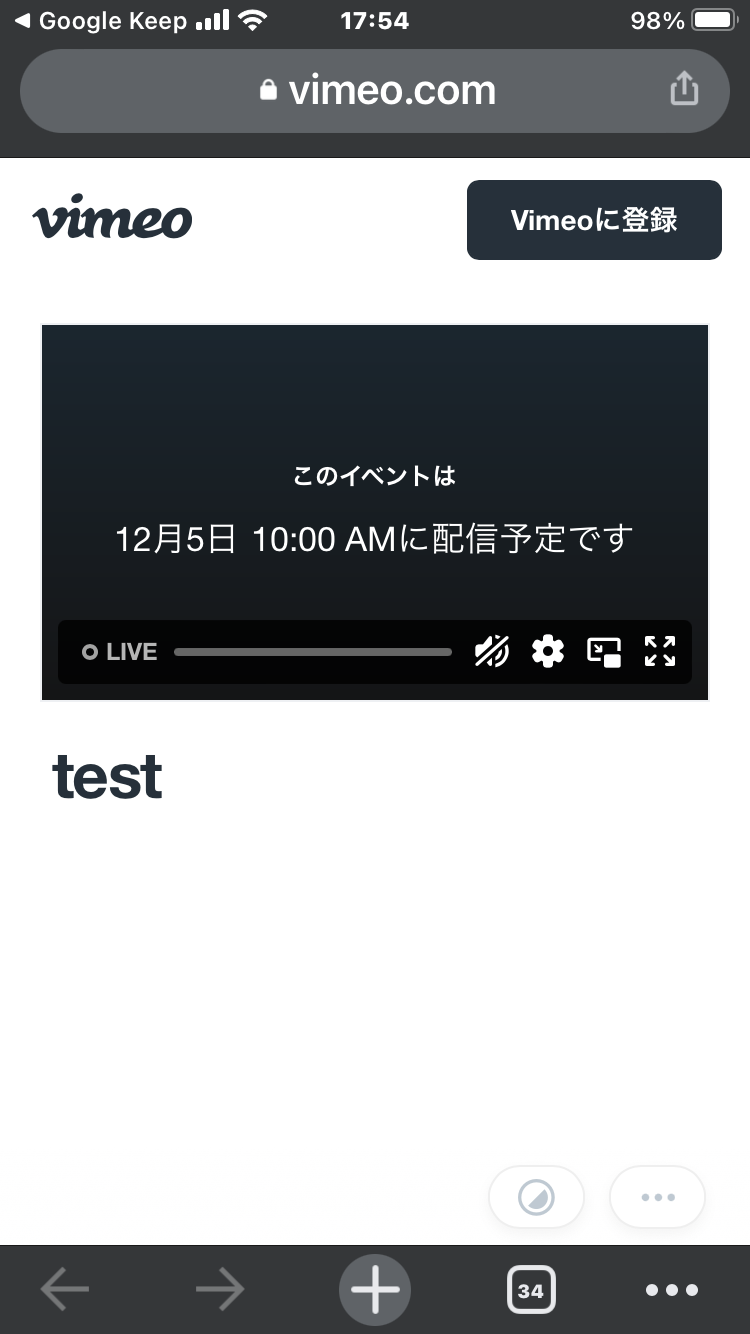Viewport: 750px width, 1334px height.
Task: Enter fullscreen on the video player
Action: [x=660, y=652]
